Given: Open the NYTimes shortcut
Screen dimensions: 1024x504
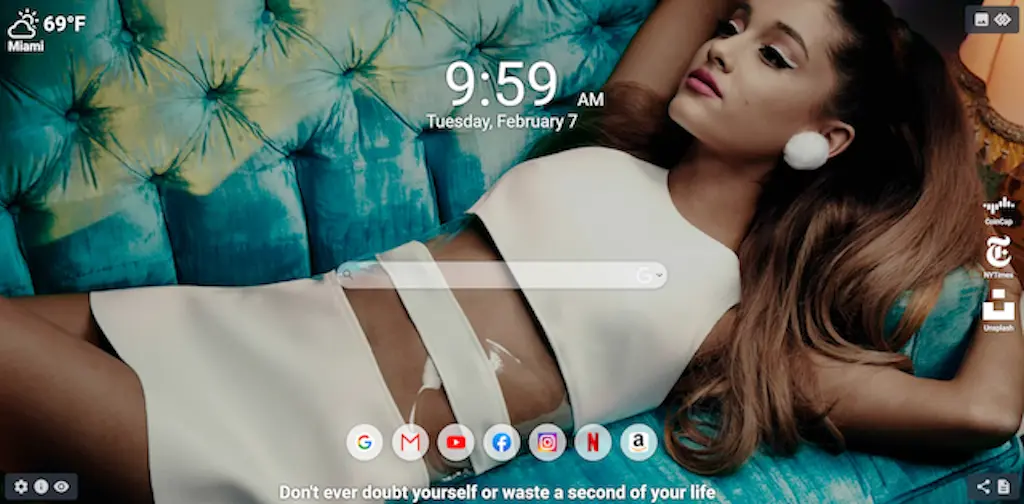Looking at the screenshot, I should click(x=998, y=256).
